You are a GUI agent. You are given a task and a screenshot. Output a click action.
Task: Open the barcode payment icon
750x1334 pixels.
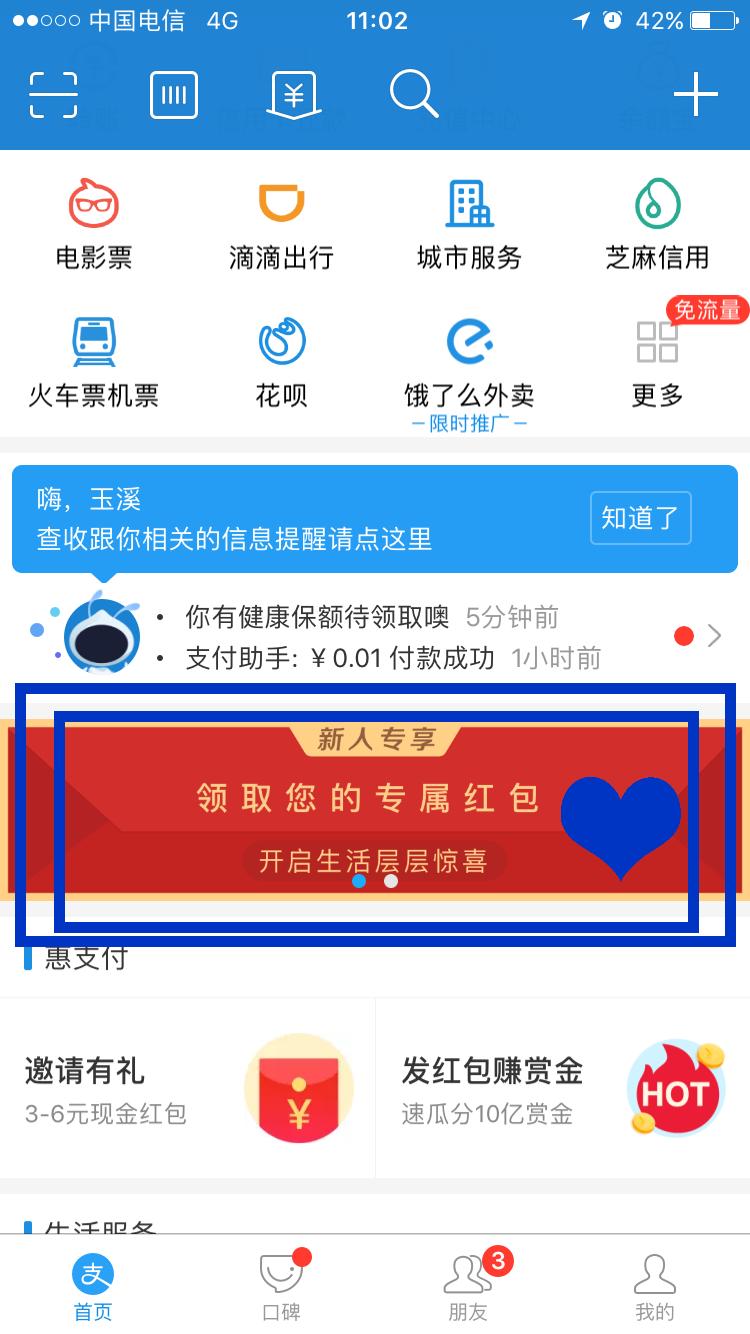173,93
